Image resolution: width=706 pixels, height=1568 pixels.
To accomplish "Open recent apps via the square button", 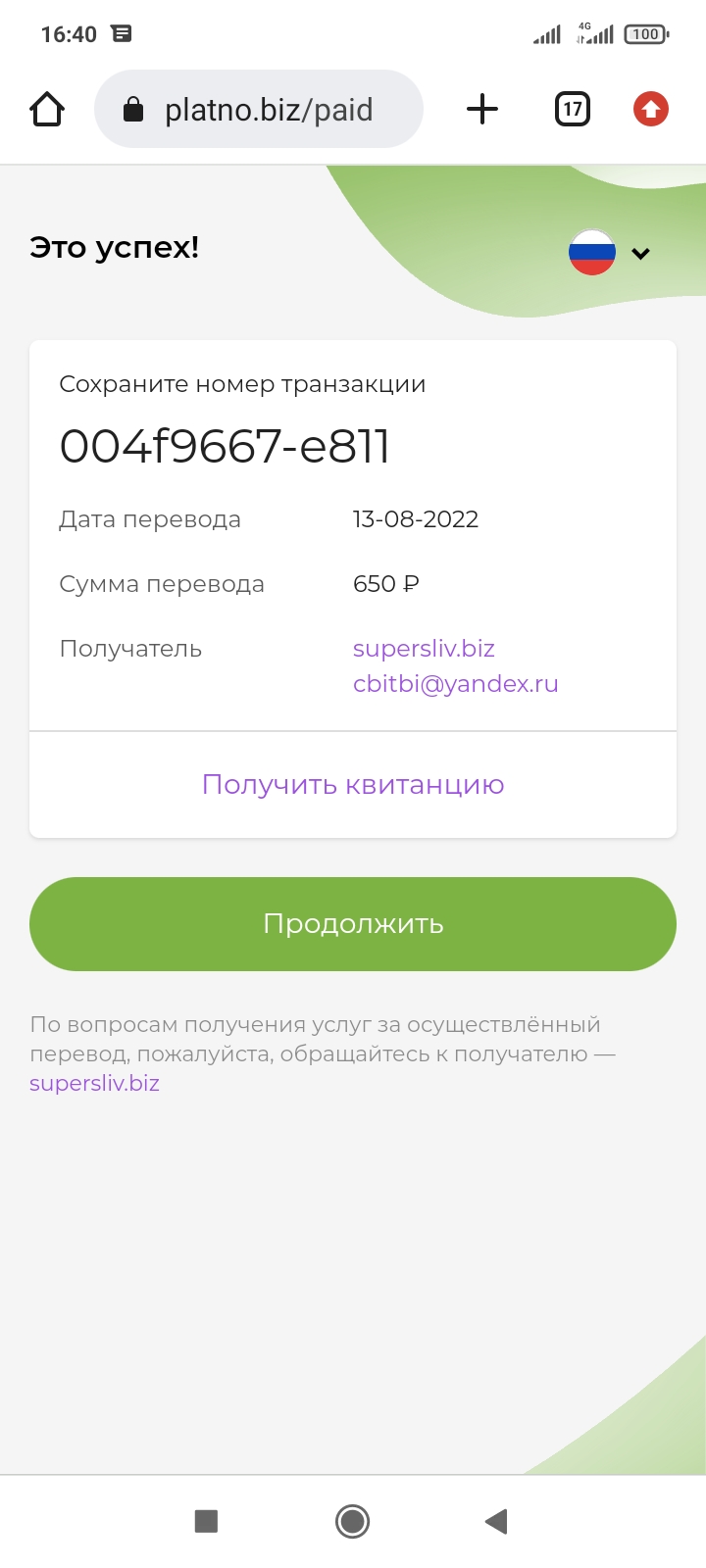I will pos(206,1521).
